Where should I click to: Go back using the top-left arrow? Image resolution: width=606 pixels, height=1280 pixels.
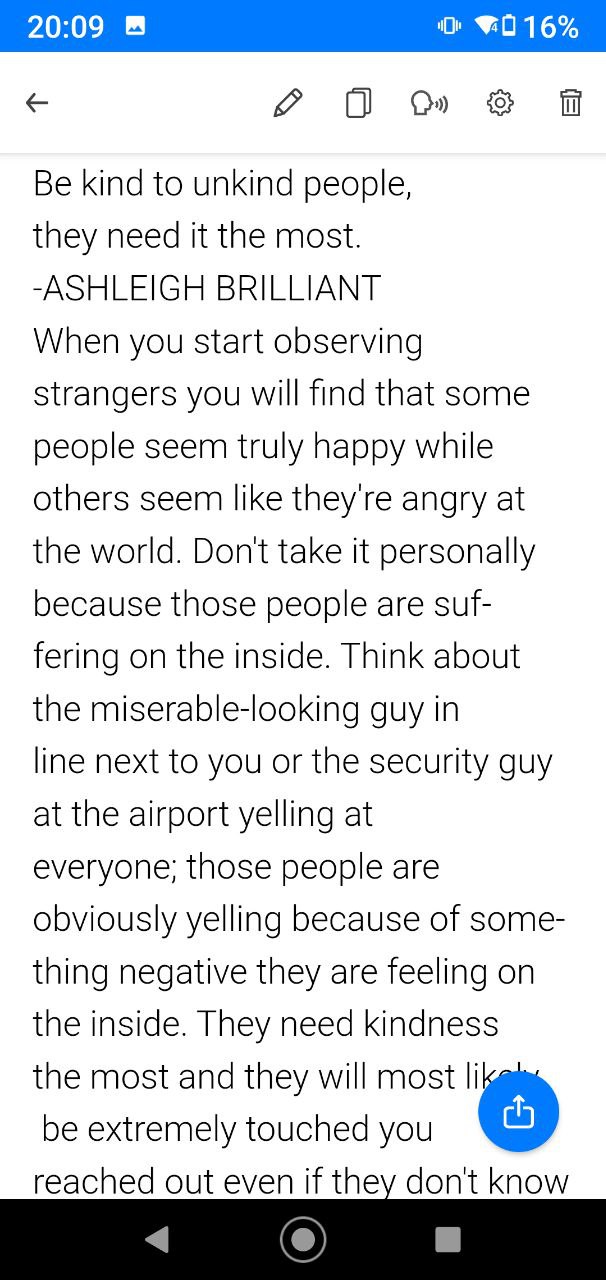pos(37,103)
